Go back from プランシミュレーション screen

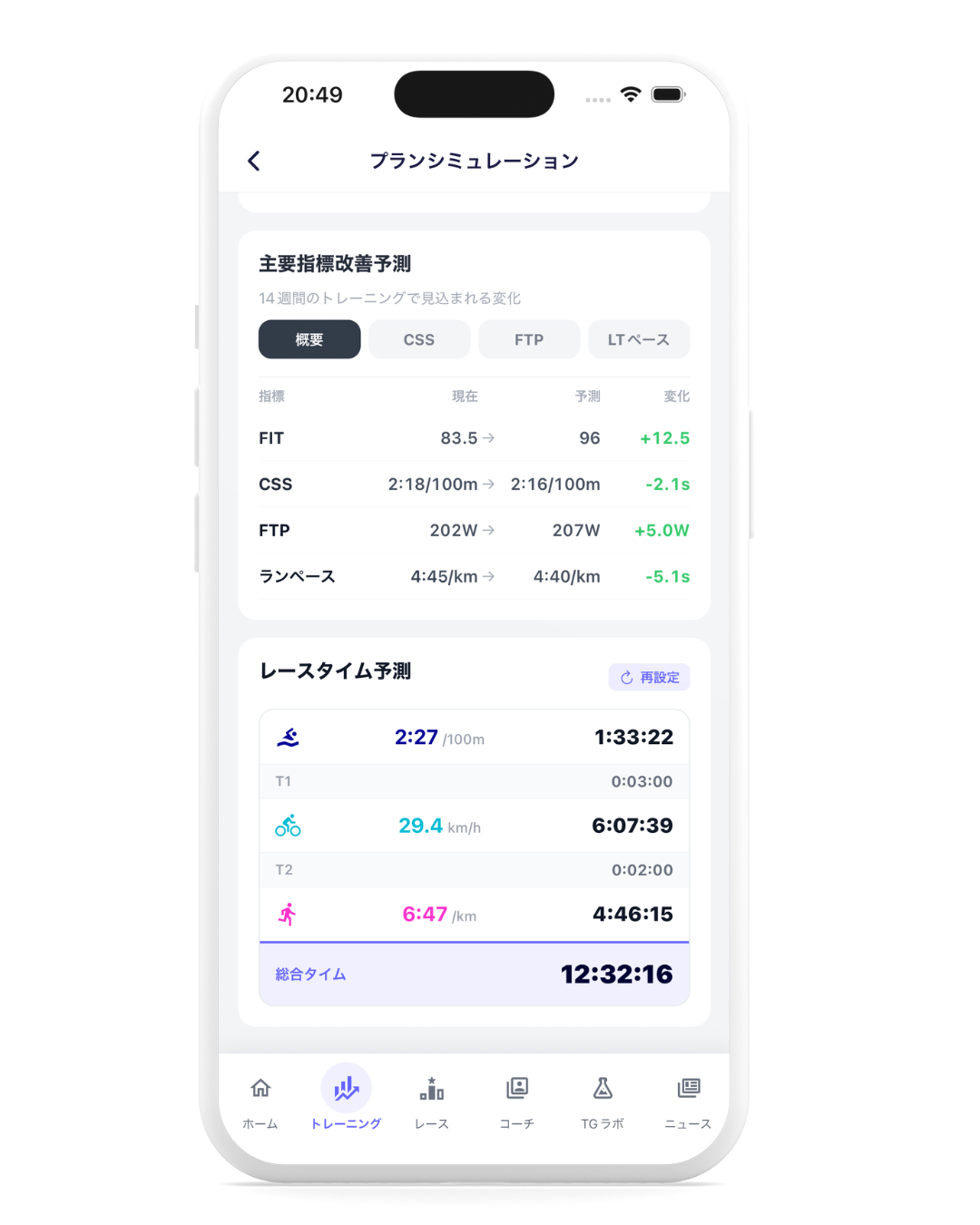(254, 161)
